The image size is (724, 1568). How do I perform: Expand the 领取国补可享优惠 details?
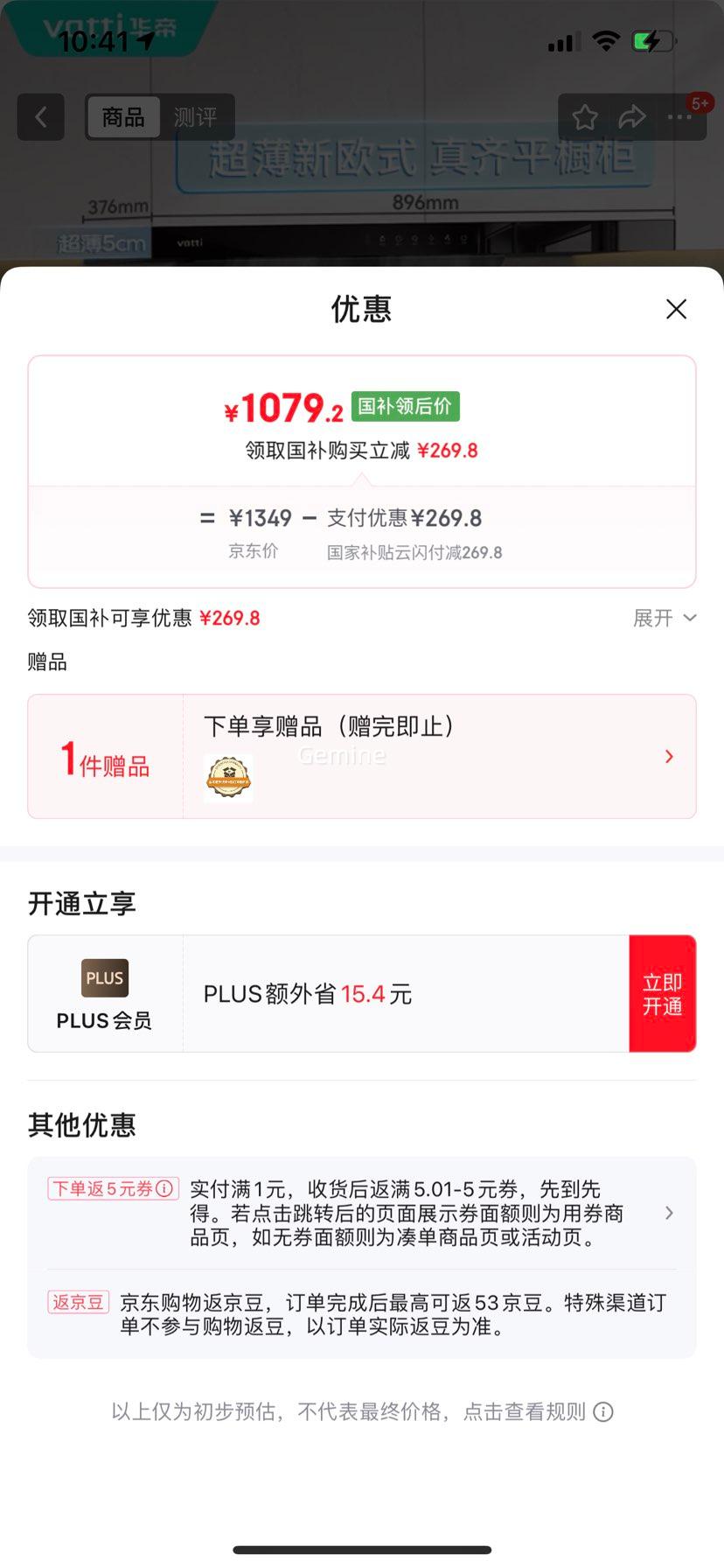(x=664, y=619)
